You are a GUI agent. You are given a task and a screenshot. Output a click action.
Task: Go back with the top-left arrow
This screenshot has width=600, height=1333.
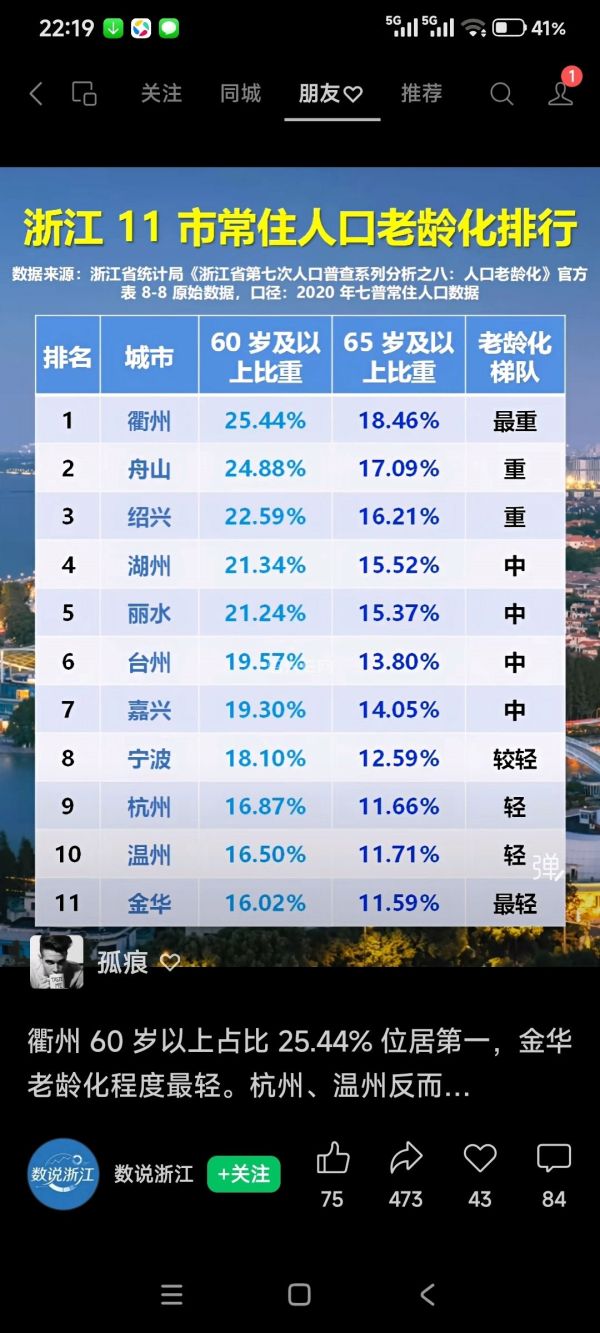point(36,94)
